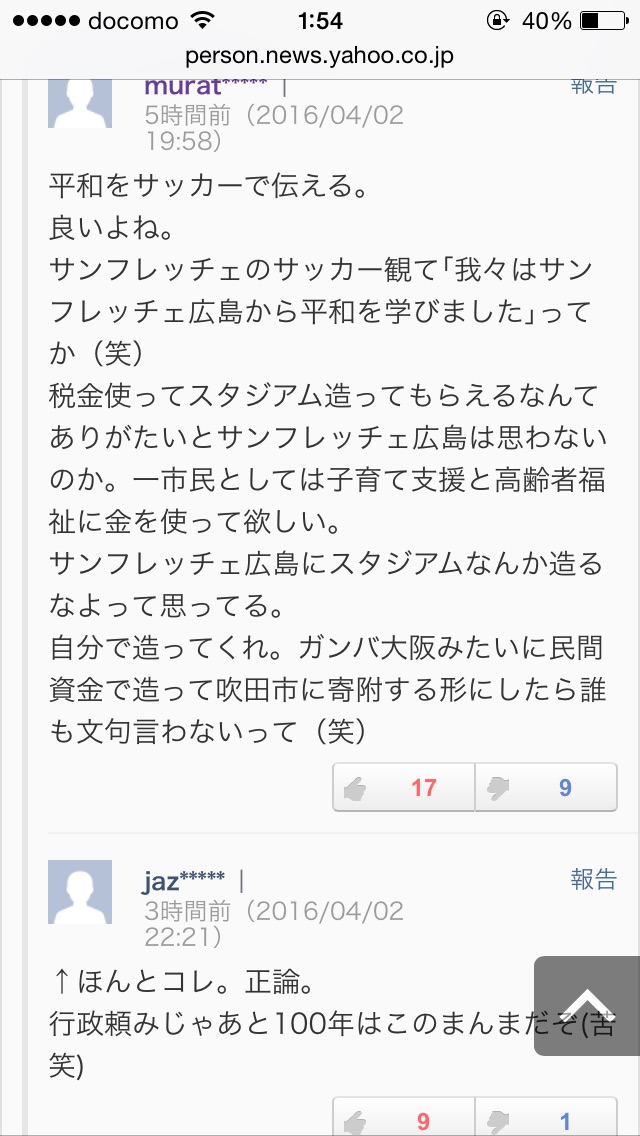
Task: View jaz*****'s avatar profile picture
Action: point(80,892)
